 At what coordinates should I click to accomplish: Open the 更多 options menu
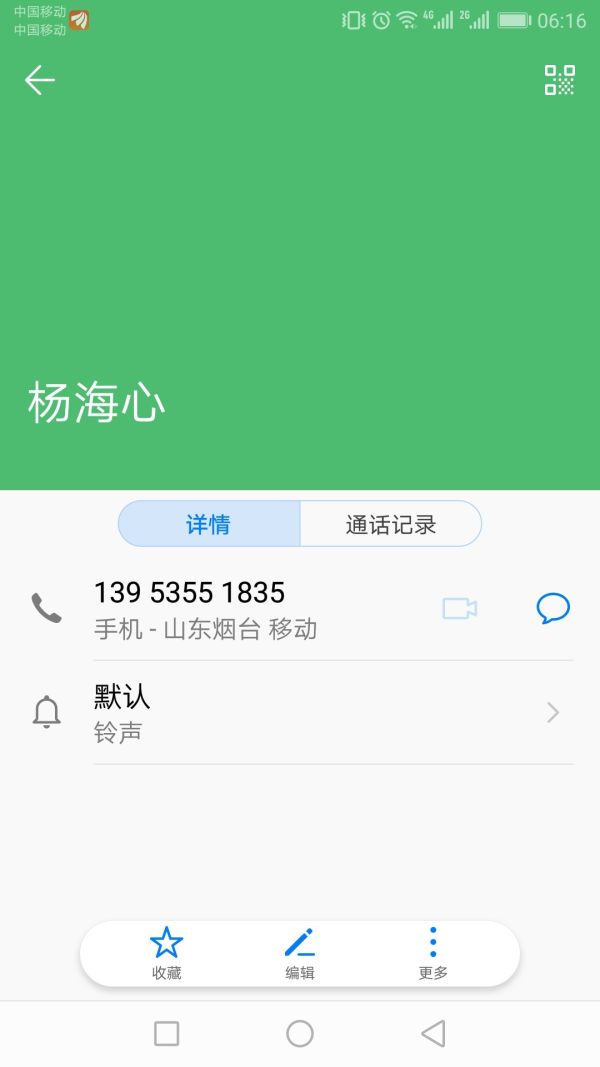point(433,952)
